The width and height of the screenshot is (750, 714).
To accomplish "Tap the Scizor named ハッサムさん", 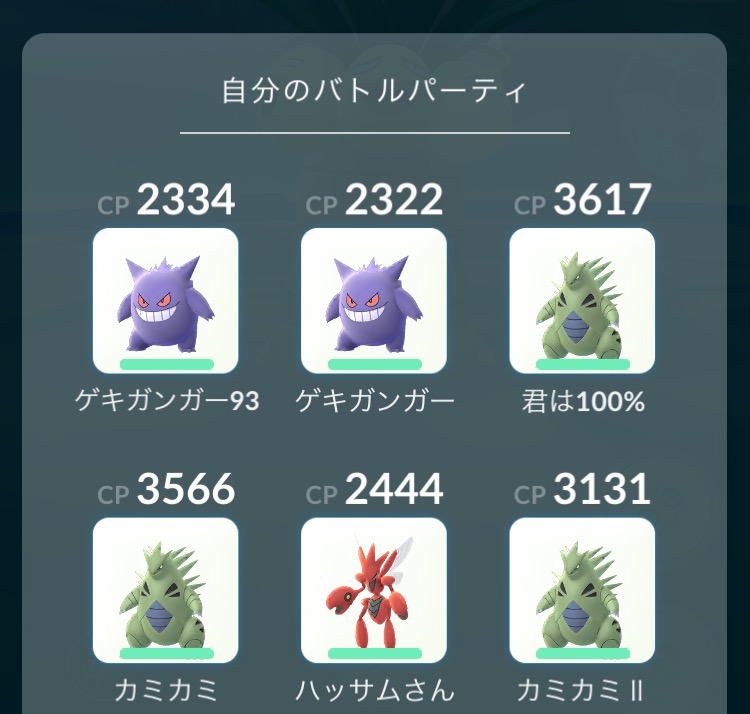I will (x=373, y=590).
